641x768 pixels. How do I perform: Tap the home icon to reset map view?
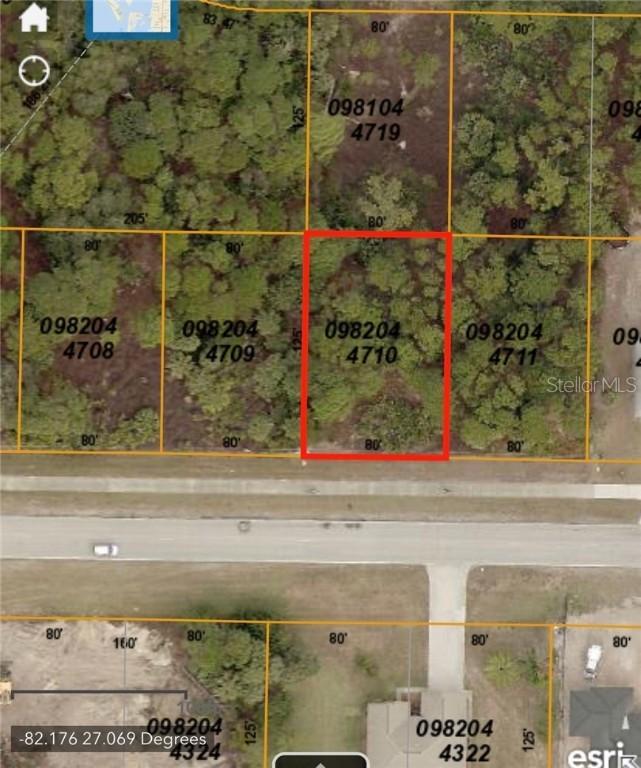click(34, 17)
